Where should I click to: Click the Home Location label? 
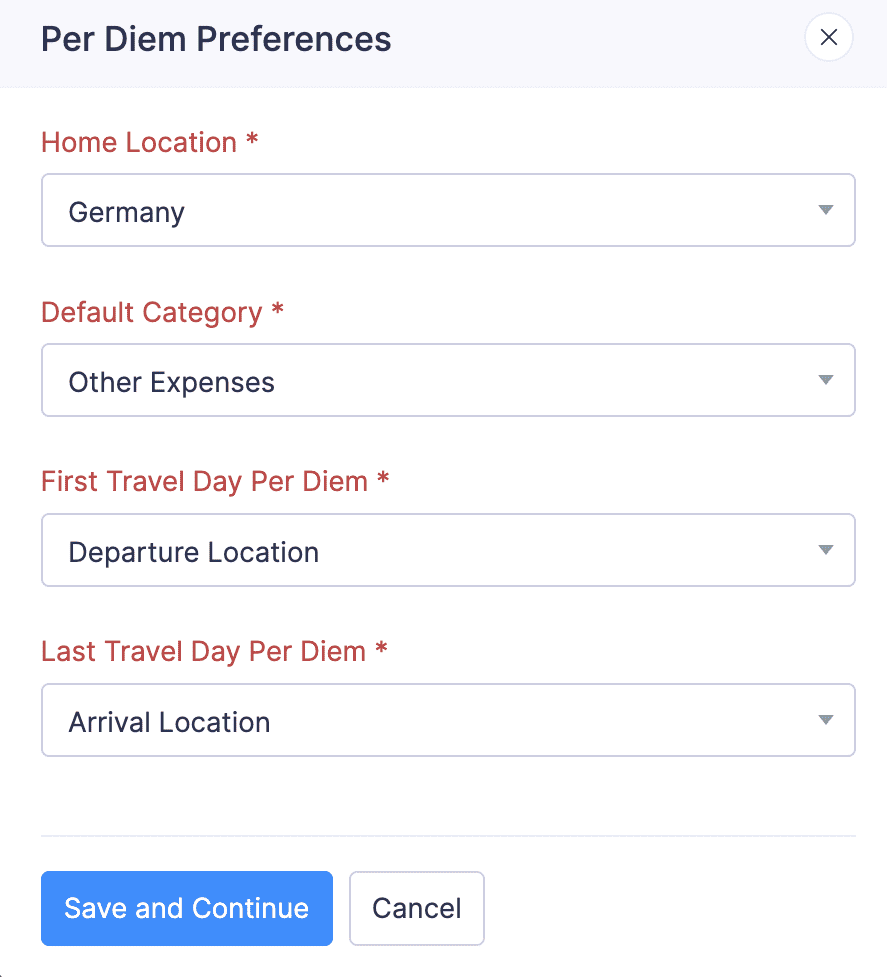pyautogui.click(x=138, y=142)
